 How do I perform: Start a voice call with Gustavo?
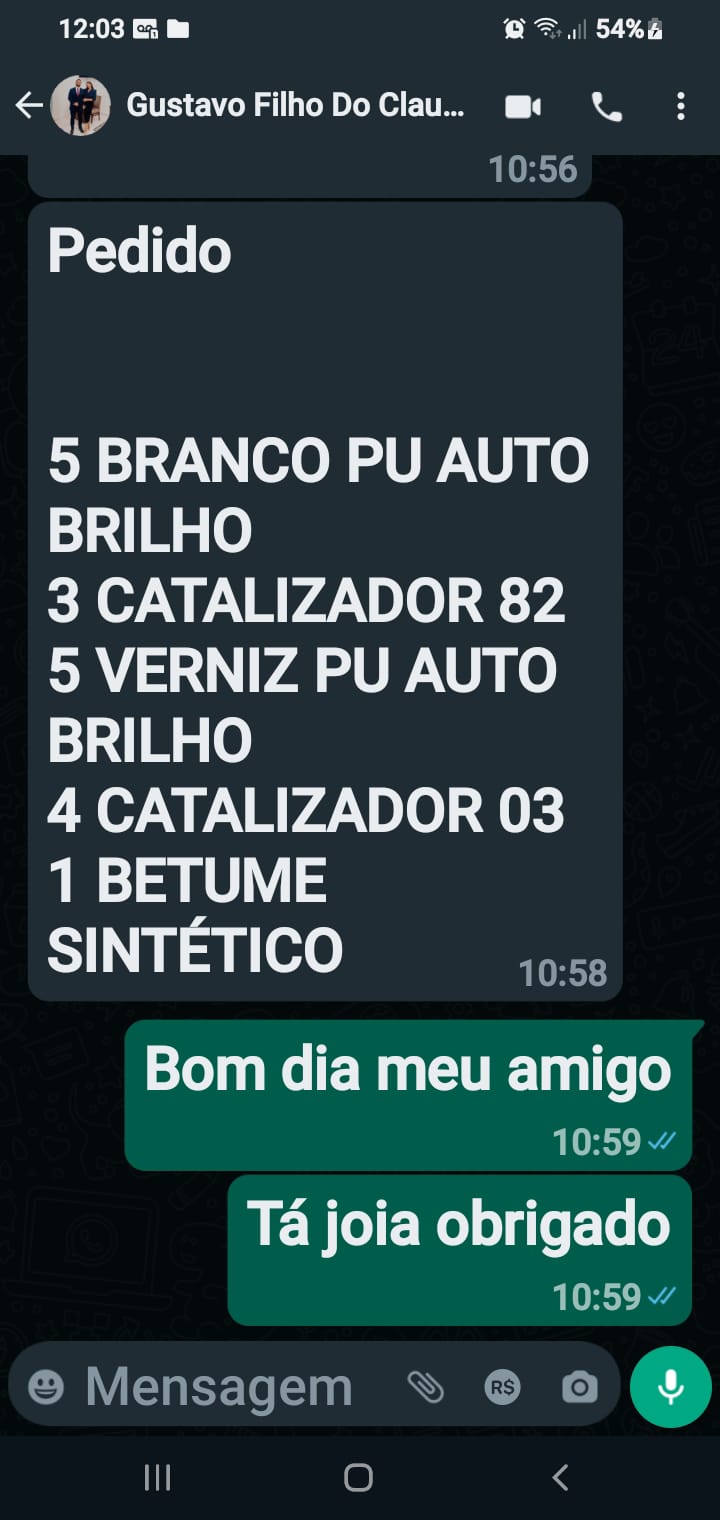(x=606, y=107)
